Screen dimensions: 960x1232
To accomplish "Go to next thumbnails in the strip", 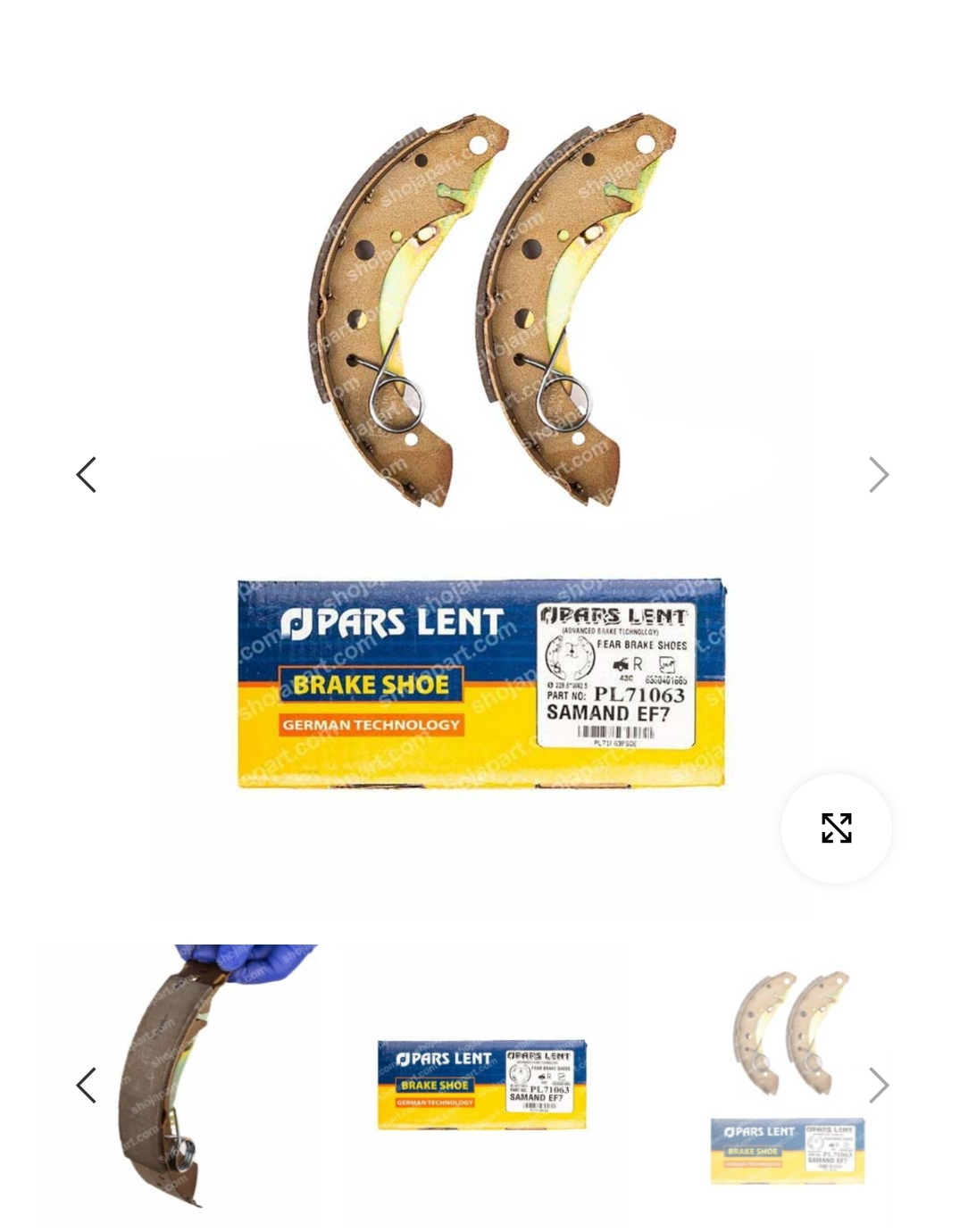I will 878,1086.
